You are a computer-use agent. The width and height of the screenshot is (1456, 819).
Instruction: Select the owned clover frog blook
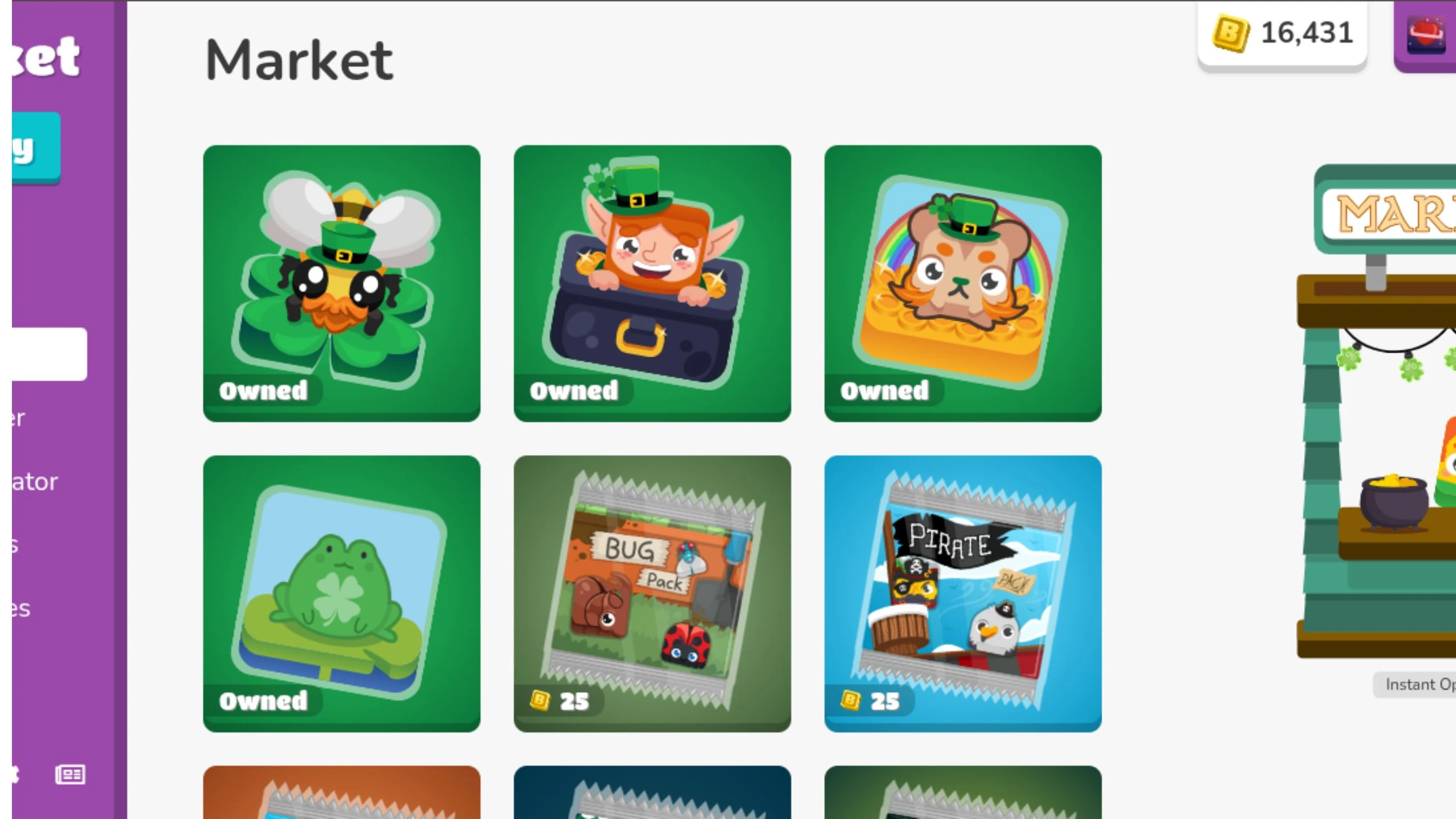point(341,593)
